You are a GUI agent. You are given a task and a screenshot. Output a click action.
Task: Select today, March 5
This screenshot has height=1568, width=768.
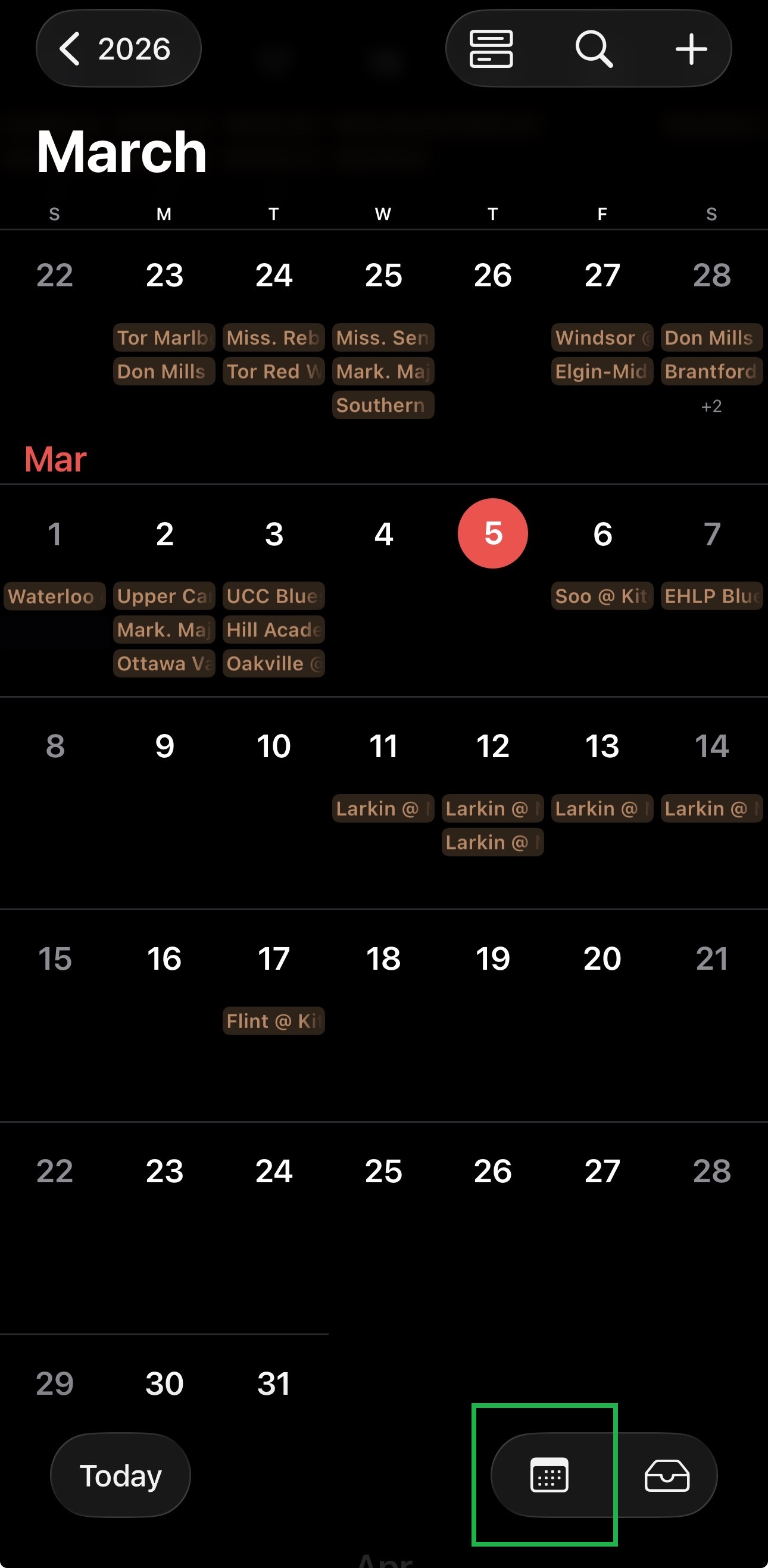pos(492,534)
